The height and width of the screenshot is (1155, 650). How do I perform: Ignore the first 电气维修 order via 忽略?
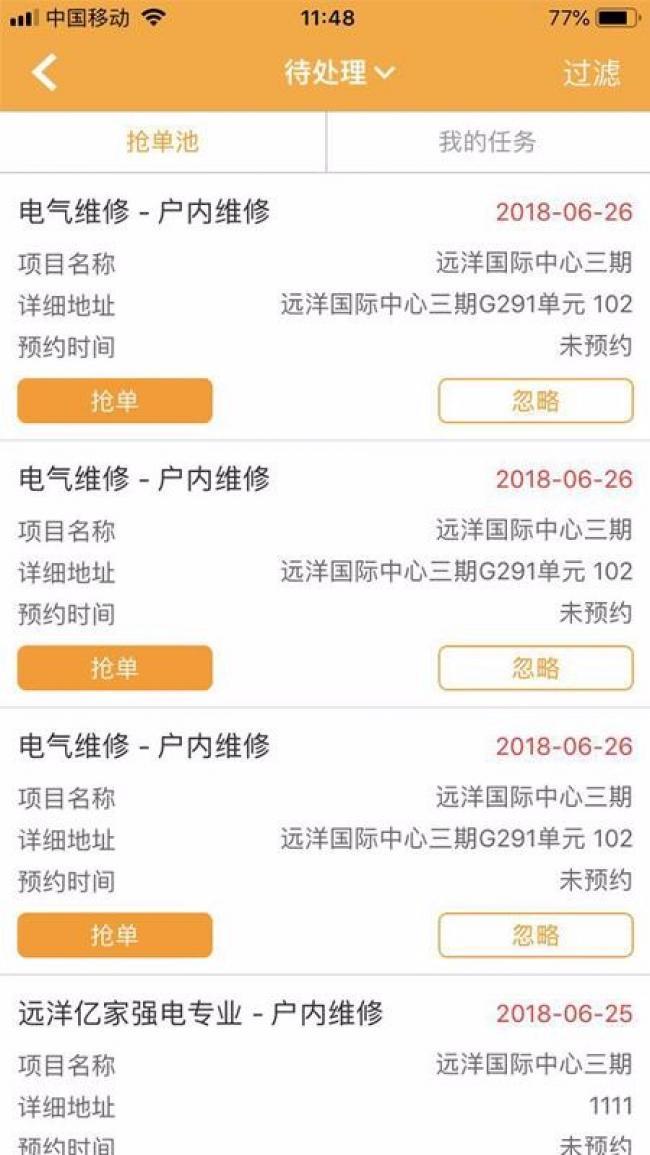[x=535, y=401]
